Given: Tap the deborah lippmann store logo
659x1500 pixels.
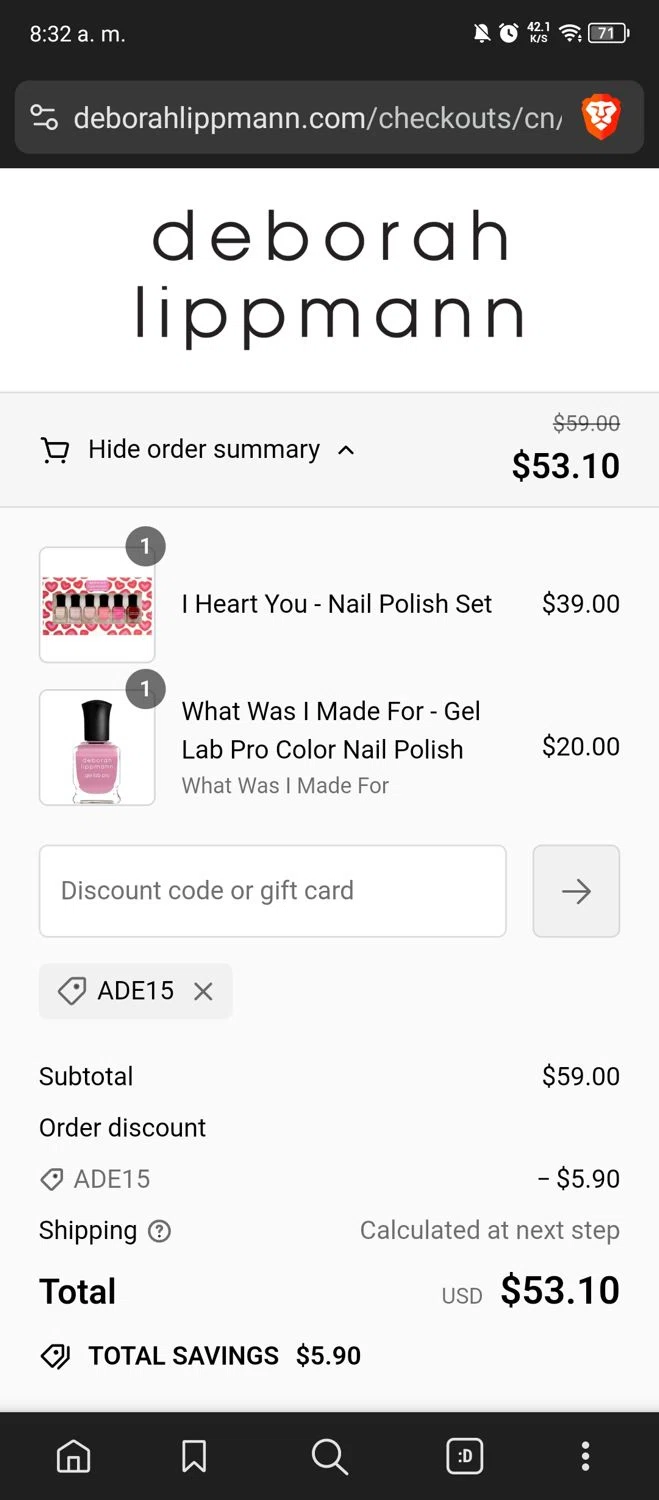Looking at the screenshot, I should [329, 277].
